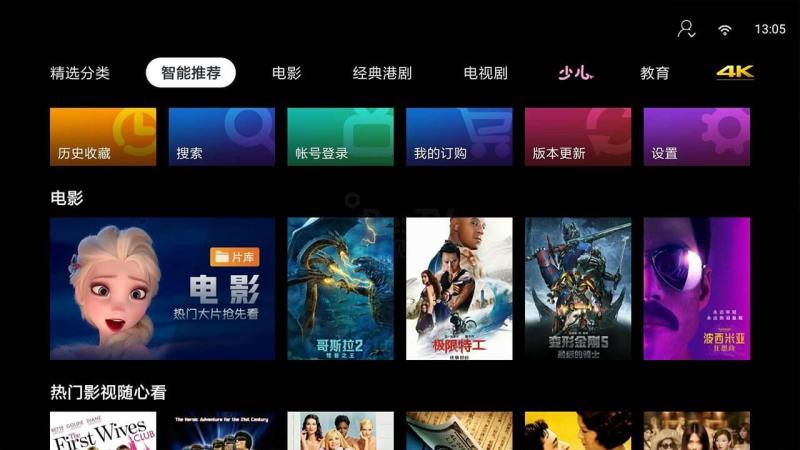The width and height of the screenshot is (800, 450).
Task: Open the 电影 片库 banner card
Action: click(162, 289)
